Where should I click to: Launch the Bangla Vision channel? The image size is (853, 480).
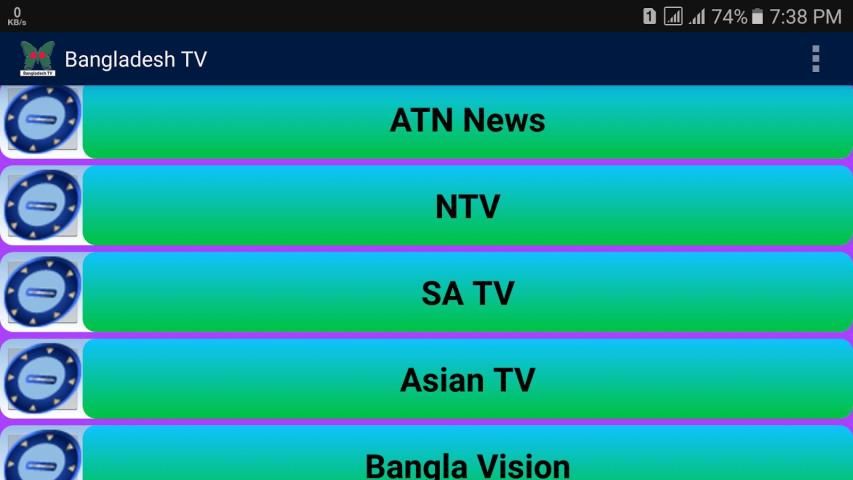[x=467, y=462]
